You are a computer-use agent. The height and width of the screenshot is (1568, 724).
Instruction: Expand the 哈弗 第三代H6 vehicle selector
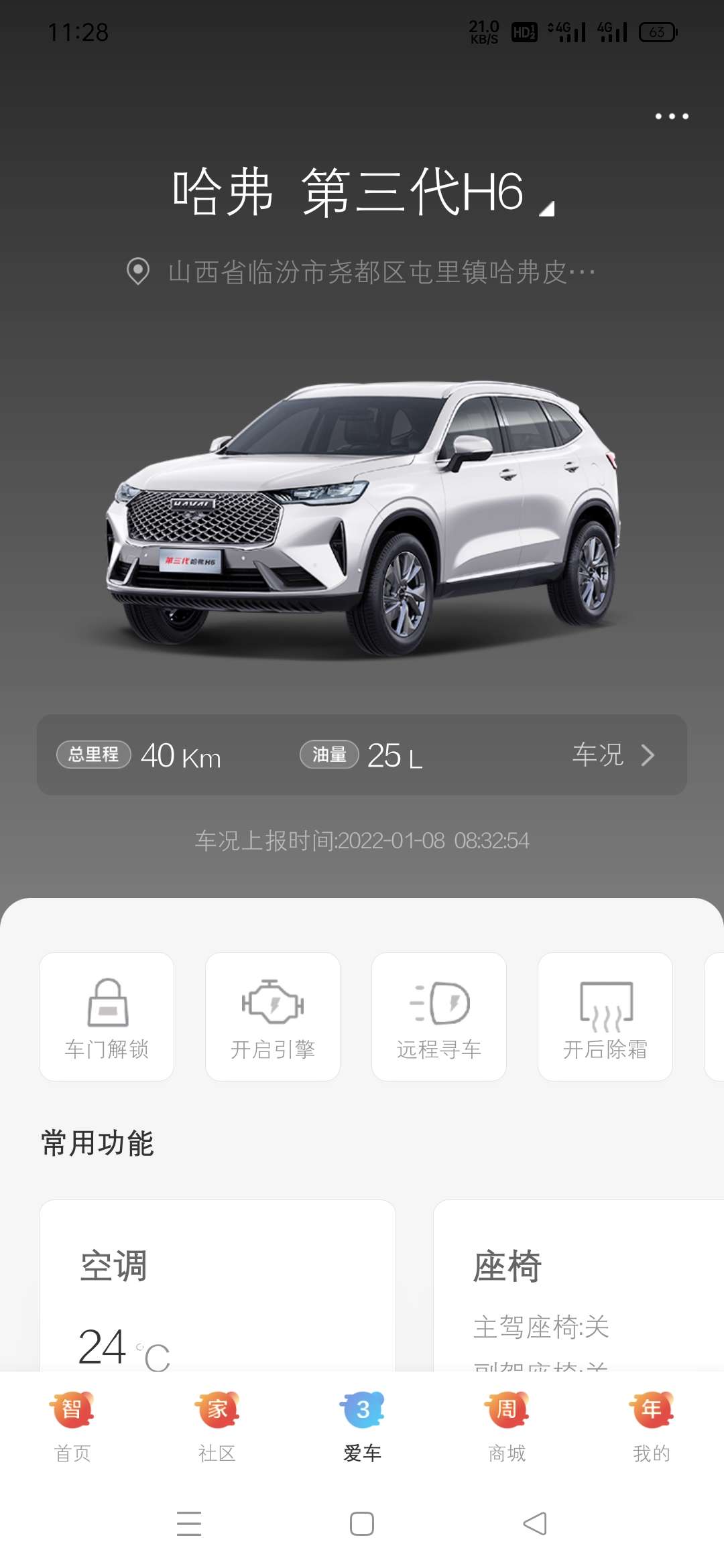pyautogui.click(x=363, y=192)
